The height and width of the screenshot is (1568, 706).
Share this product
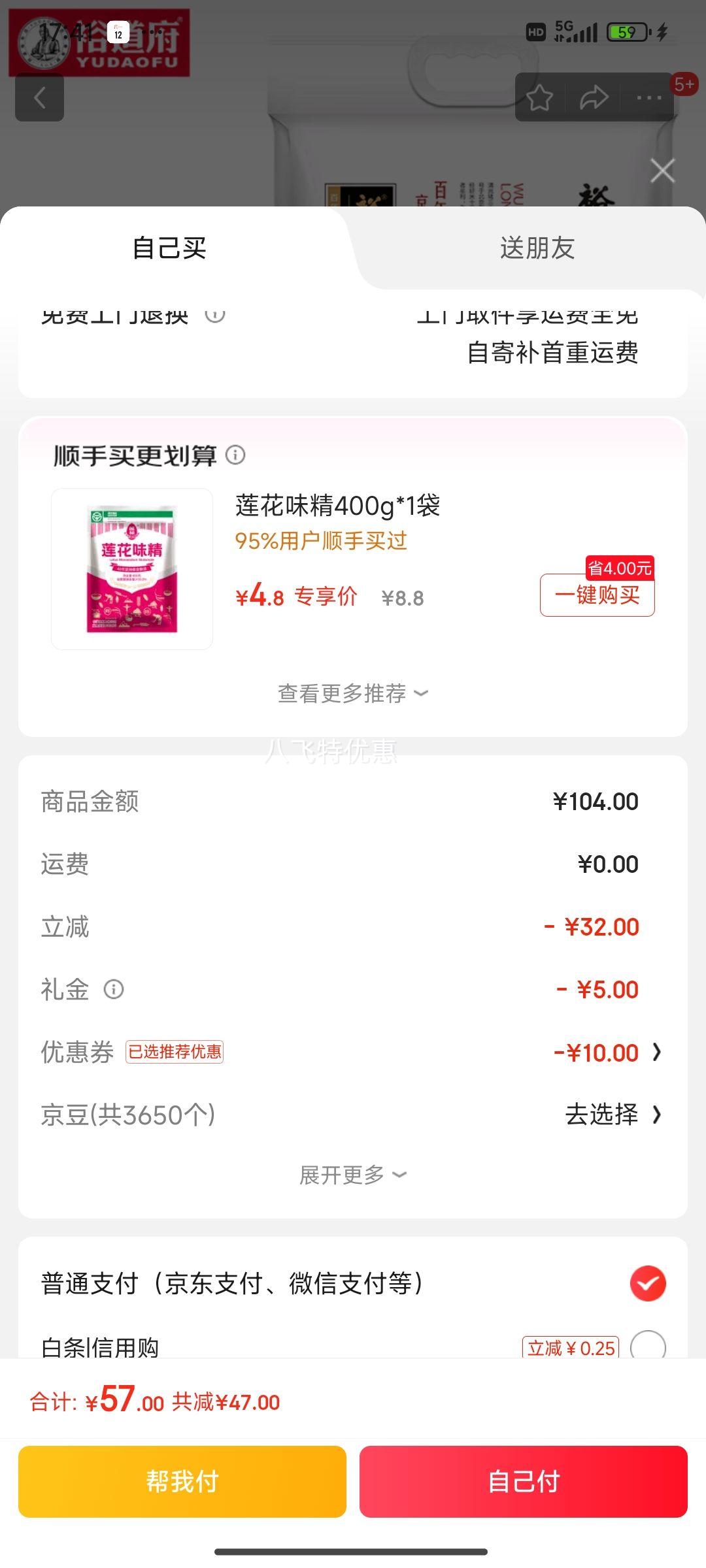tap(594, 98)
